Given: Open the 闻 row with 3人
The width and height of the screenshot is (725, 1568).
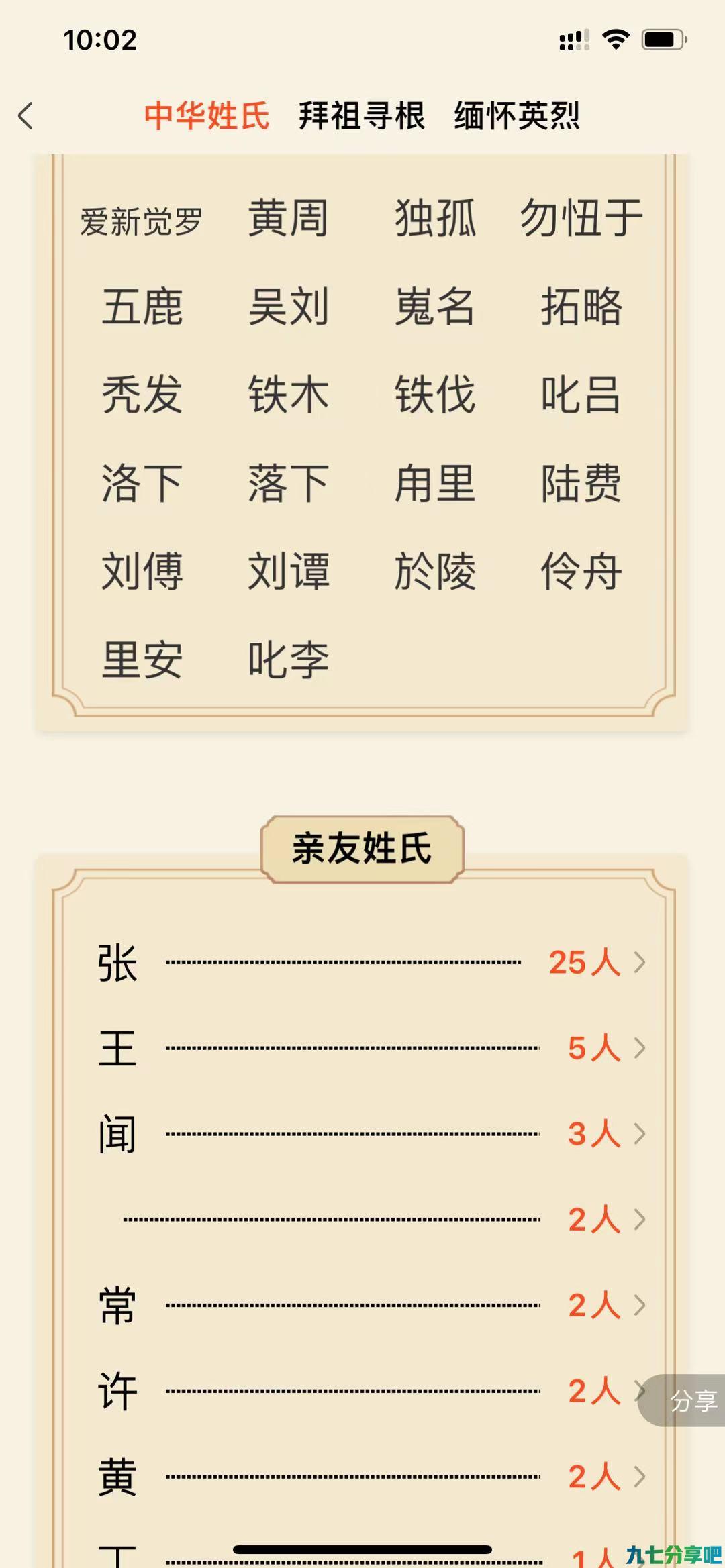Looking at the screenshot, I should (371, 1133).
